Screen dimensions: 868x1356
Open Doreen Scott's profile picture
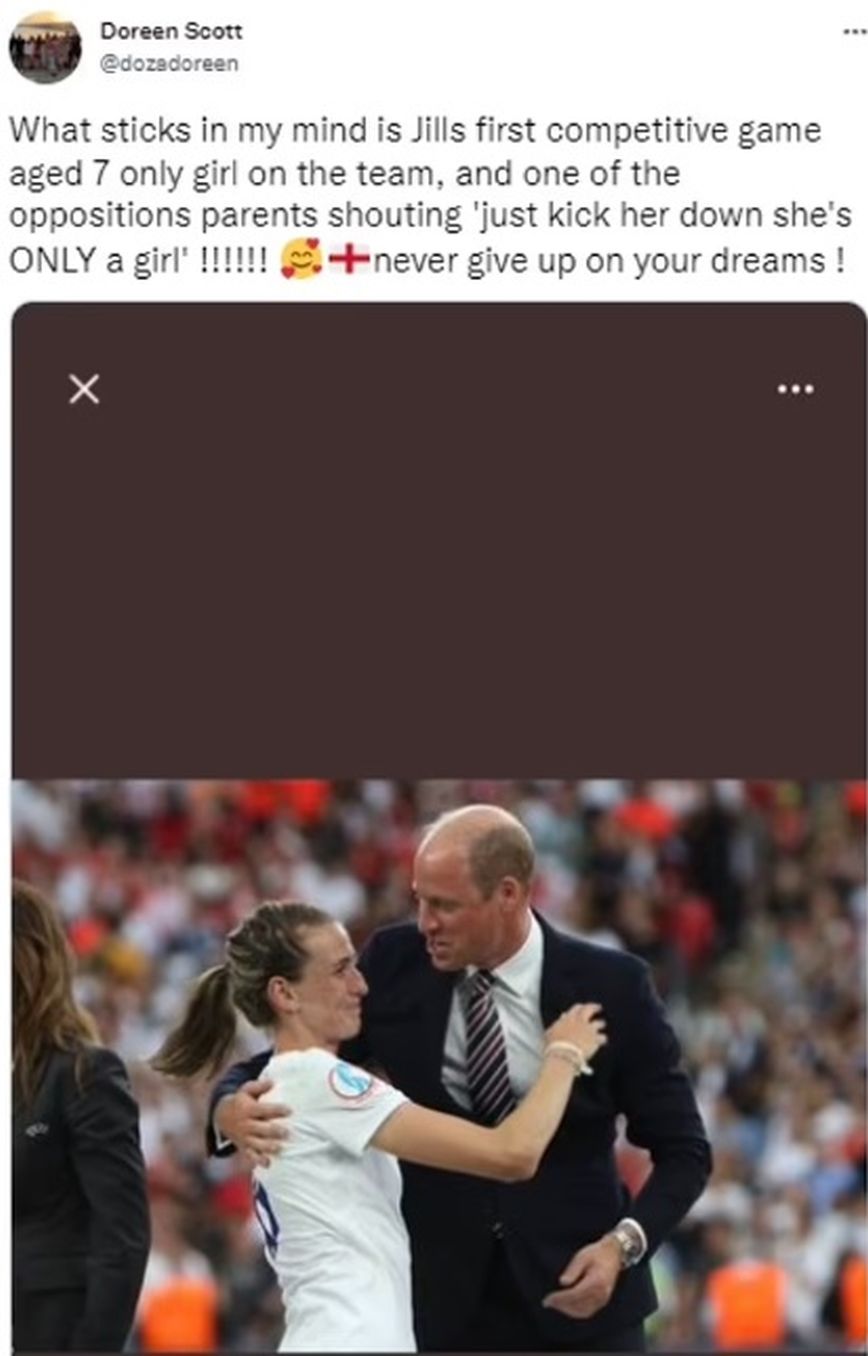tap(45, 47)
